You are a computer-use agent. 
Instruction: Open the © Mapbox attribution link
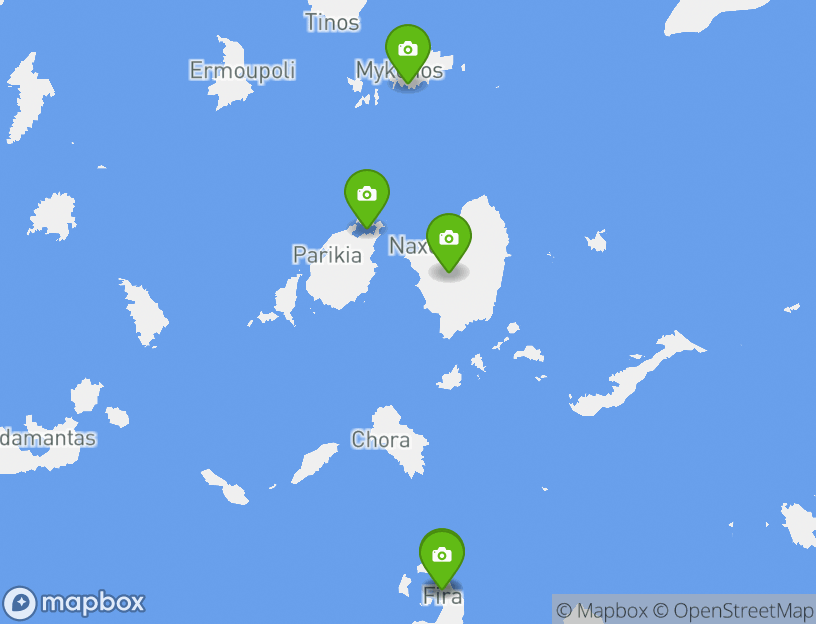[x=602, y=610]
